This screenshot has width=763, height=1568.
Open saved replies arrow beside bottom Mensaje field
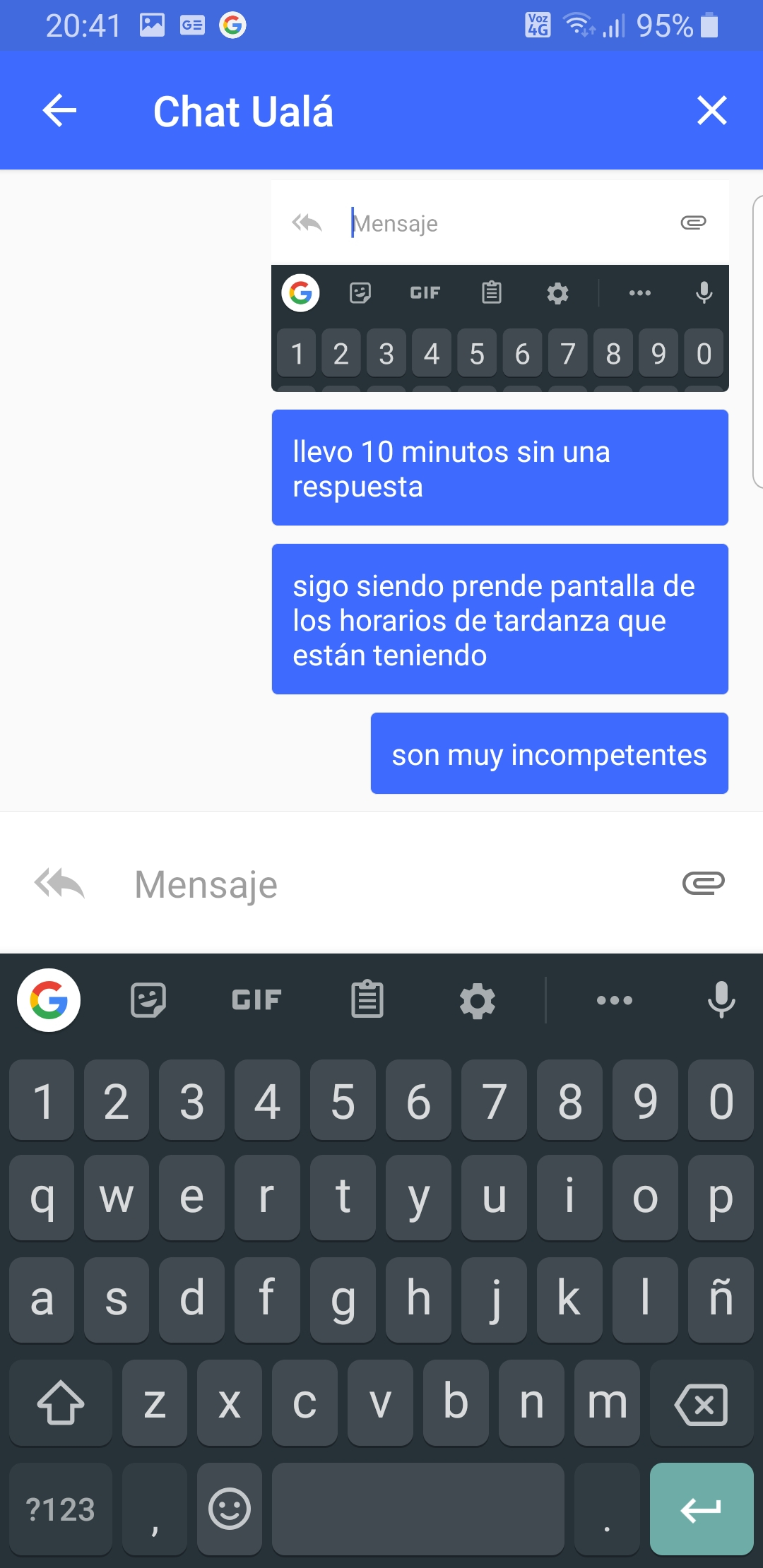[59, 884]
